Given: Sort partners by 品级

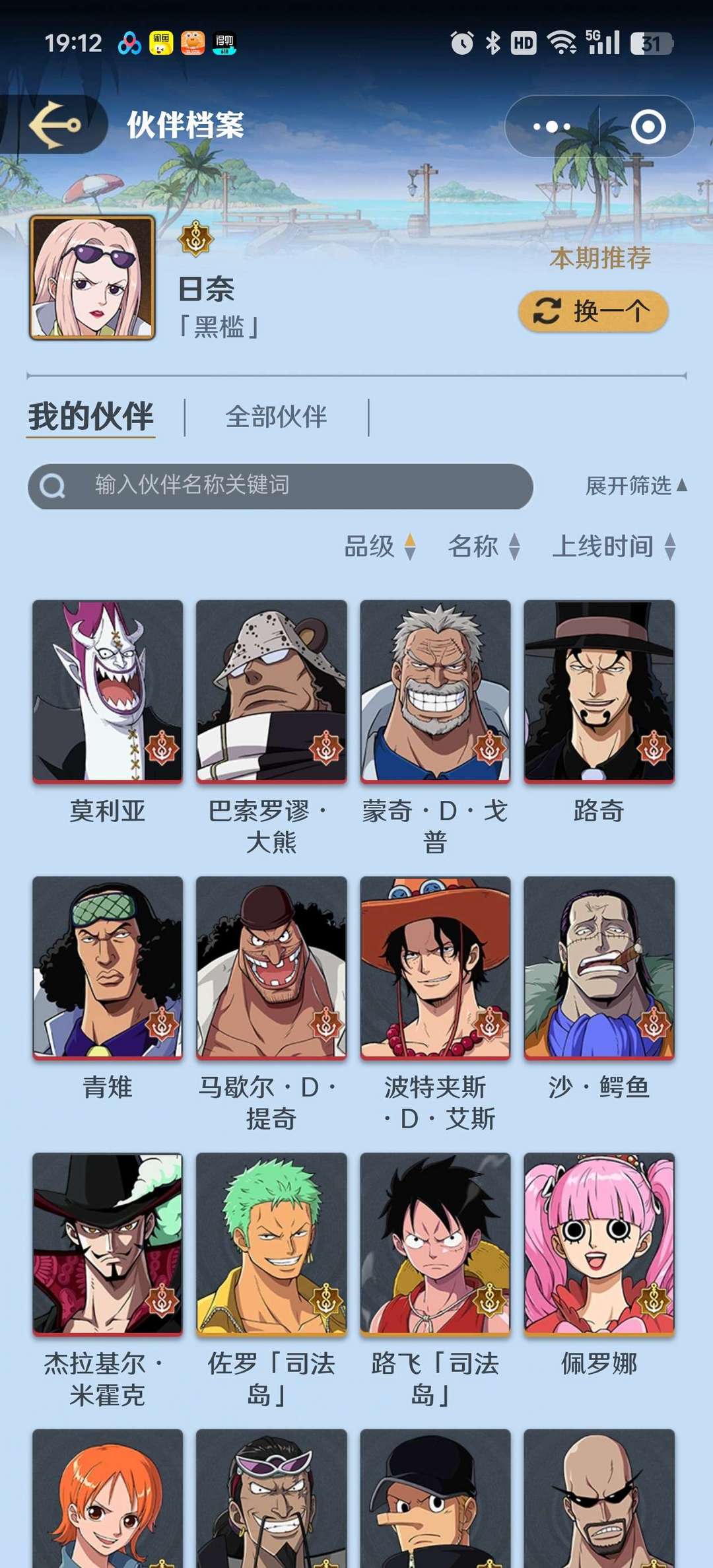Looking at the screenshot, I should tap(380, 546).
